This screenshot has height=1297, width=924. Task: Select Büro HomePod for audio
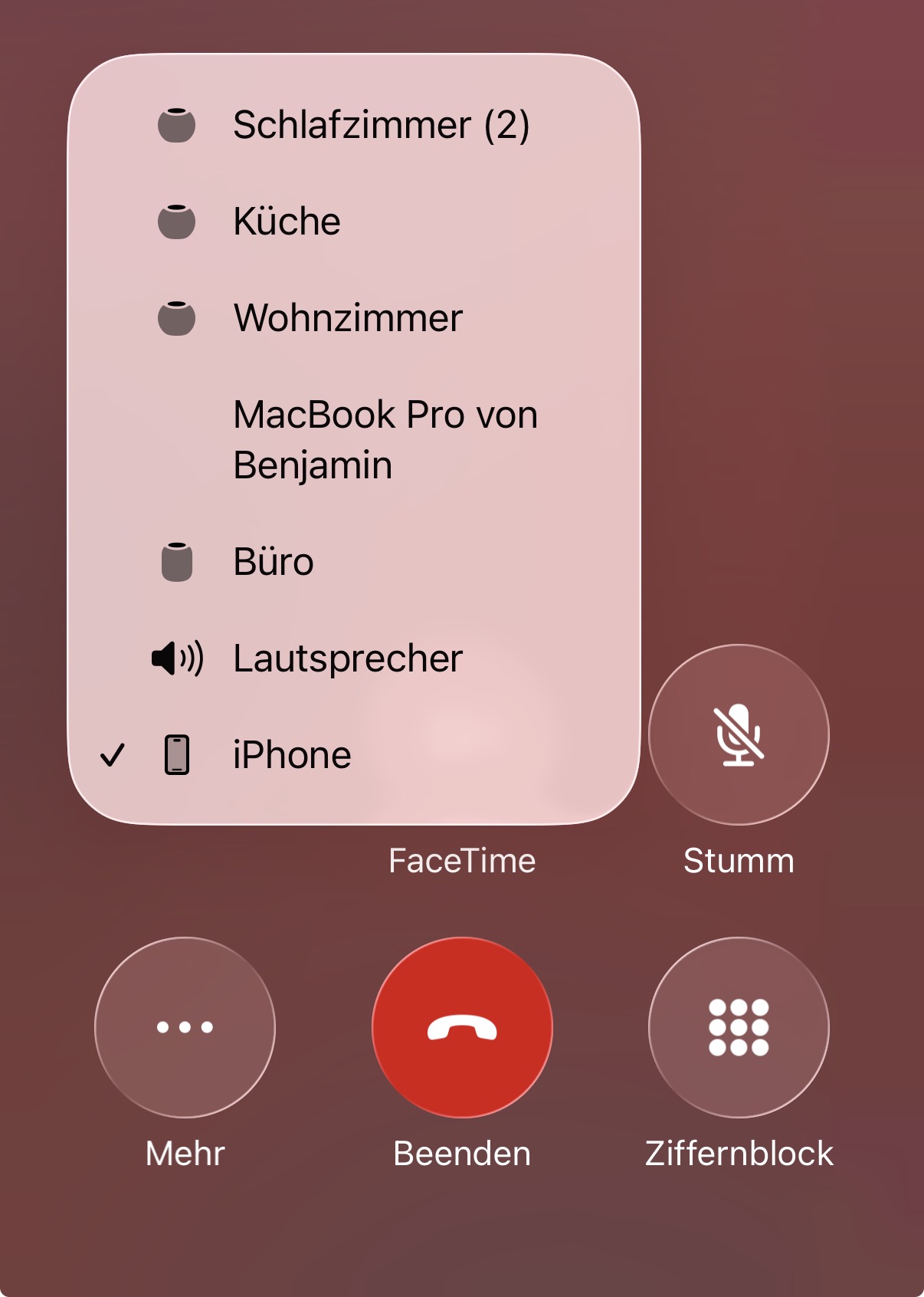[352, 562]
